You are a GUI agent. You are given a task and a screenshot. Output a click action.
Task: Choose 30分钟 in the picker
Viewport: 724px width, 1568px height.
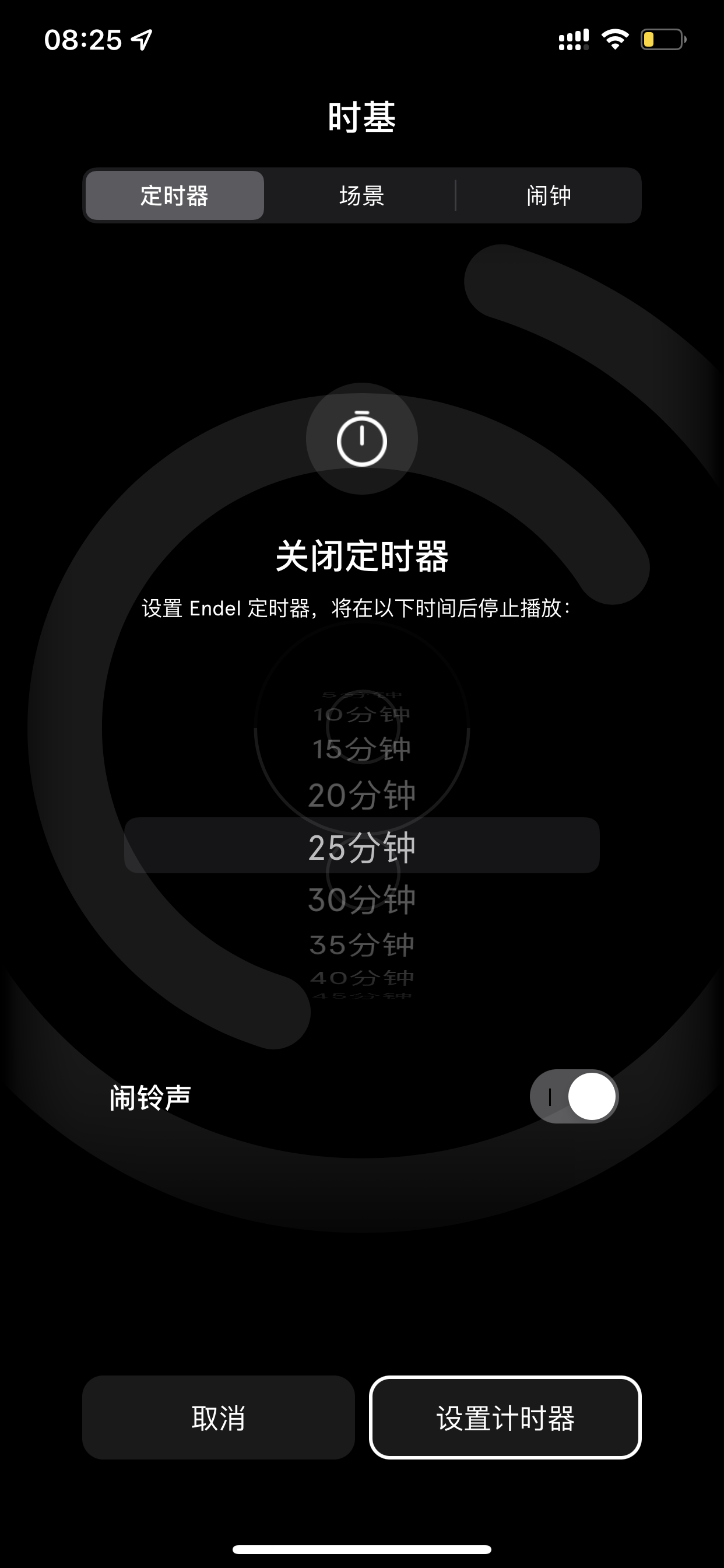[362, 900]
